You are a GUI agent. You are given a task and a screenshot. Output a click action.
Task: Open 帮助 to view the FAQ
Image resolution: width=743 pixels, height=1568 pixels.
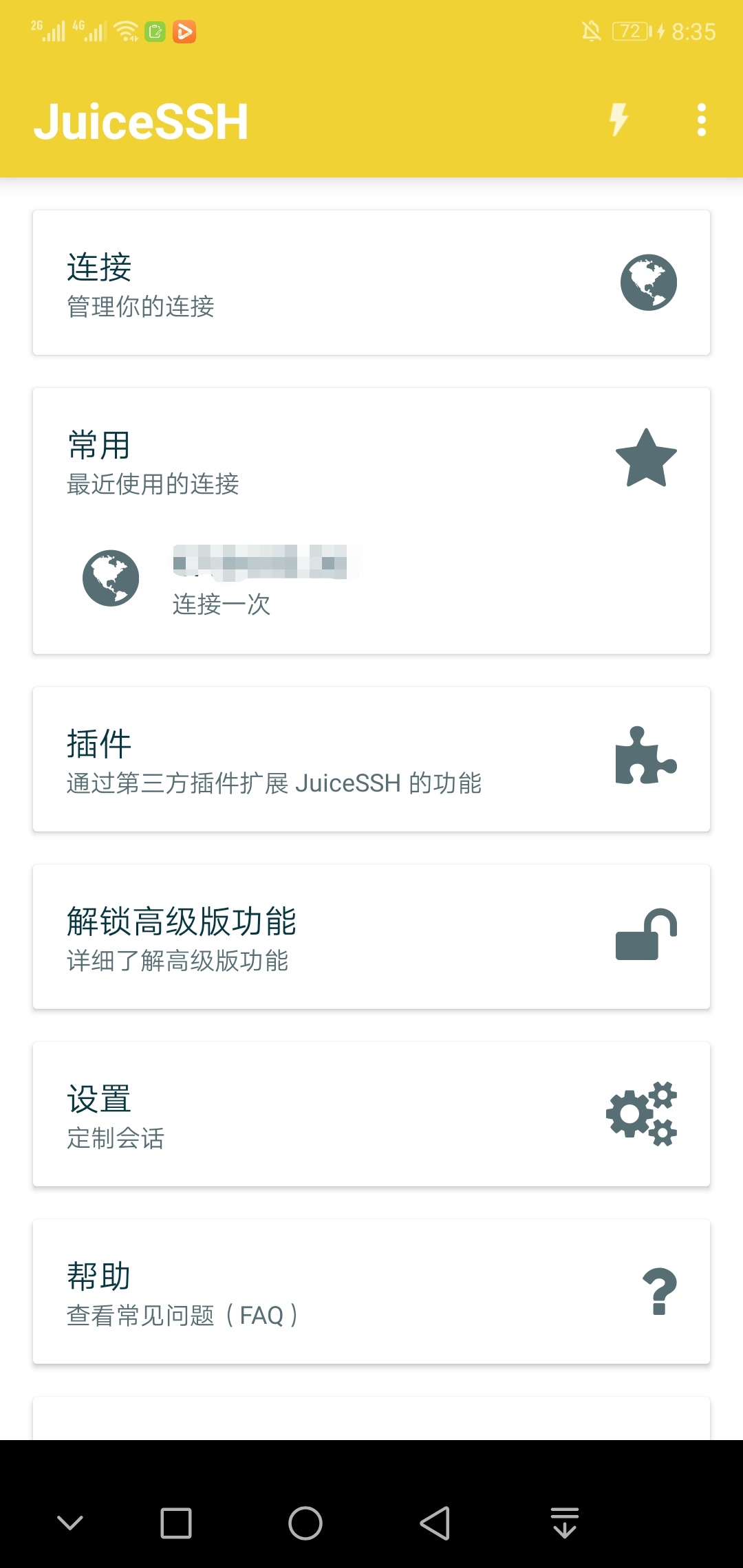tap(275, 1292)
